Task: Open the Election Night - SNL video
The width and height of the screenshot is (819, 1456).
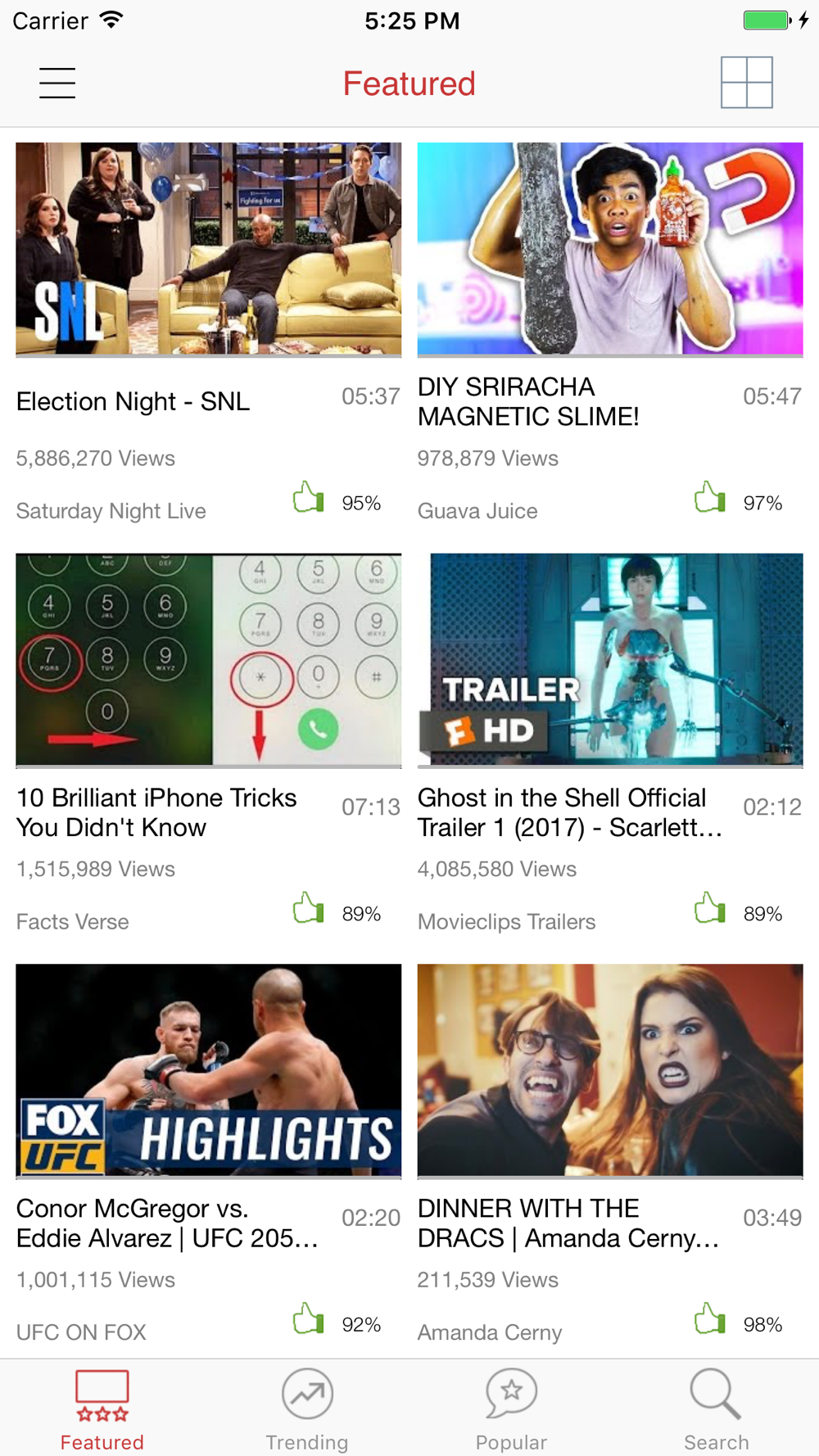Action: (x=208, y=249)
